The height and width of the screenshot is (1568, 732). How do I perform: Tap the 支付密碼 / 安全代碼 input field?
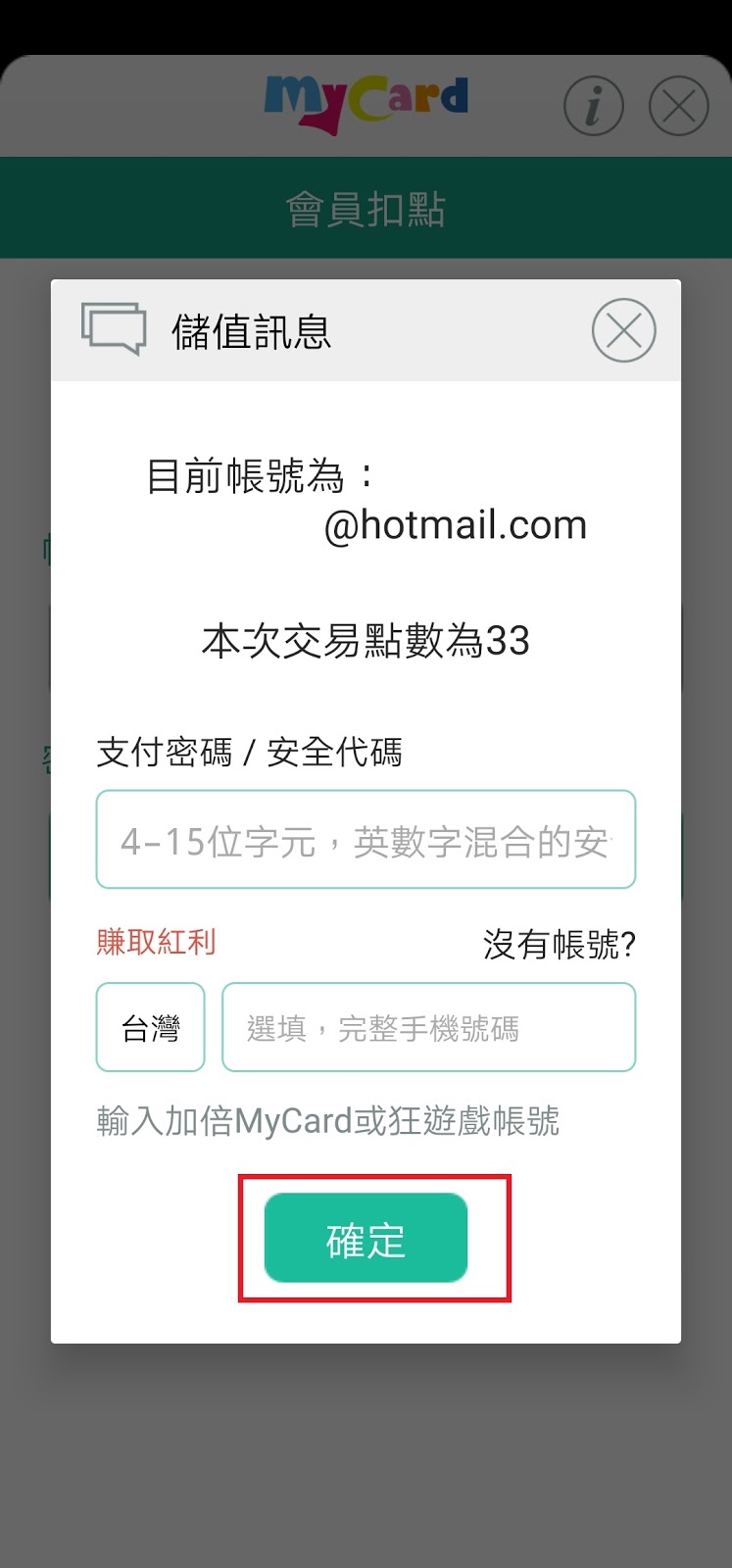366,840
